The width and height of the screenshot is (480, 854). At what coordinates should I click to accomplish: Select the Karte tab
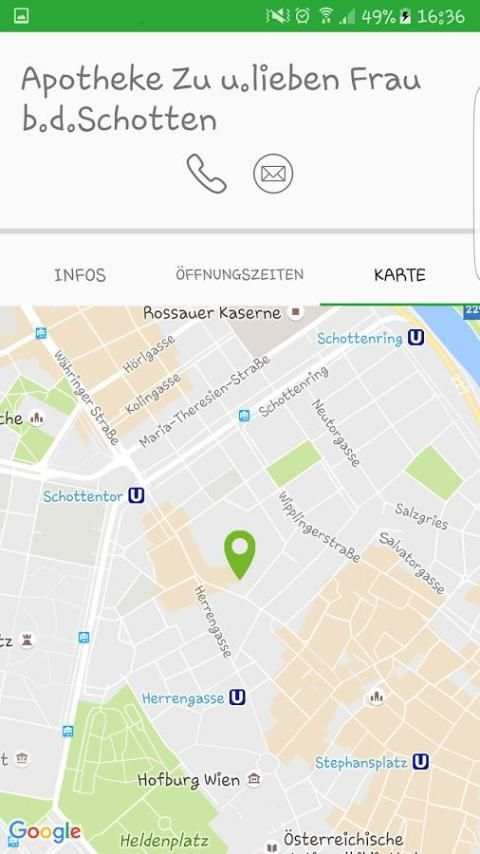(399, 274)
